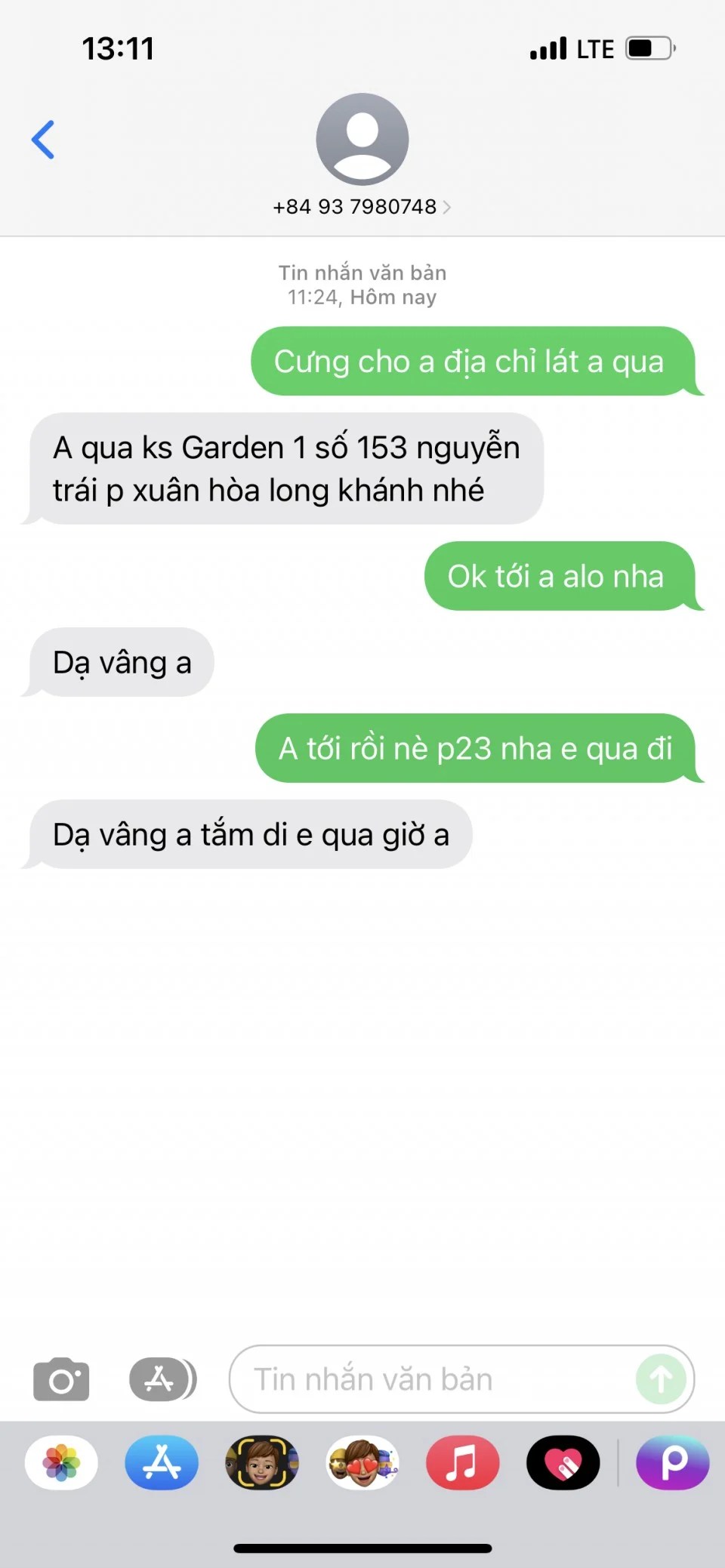Open the Music app in the drawer

coord(462,1462)
